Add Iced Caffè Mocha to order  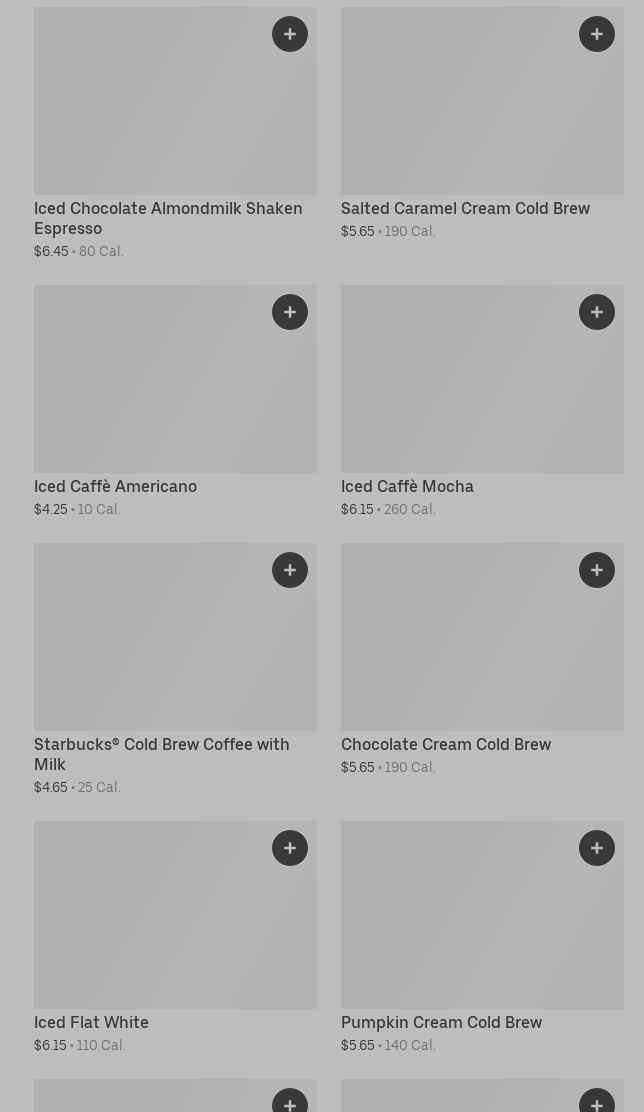click(x=597, y=312)
